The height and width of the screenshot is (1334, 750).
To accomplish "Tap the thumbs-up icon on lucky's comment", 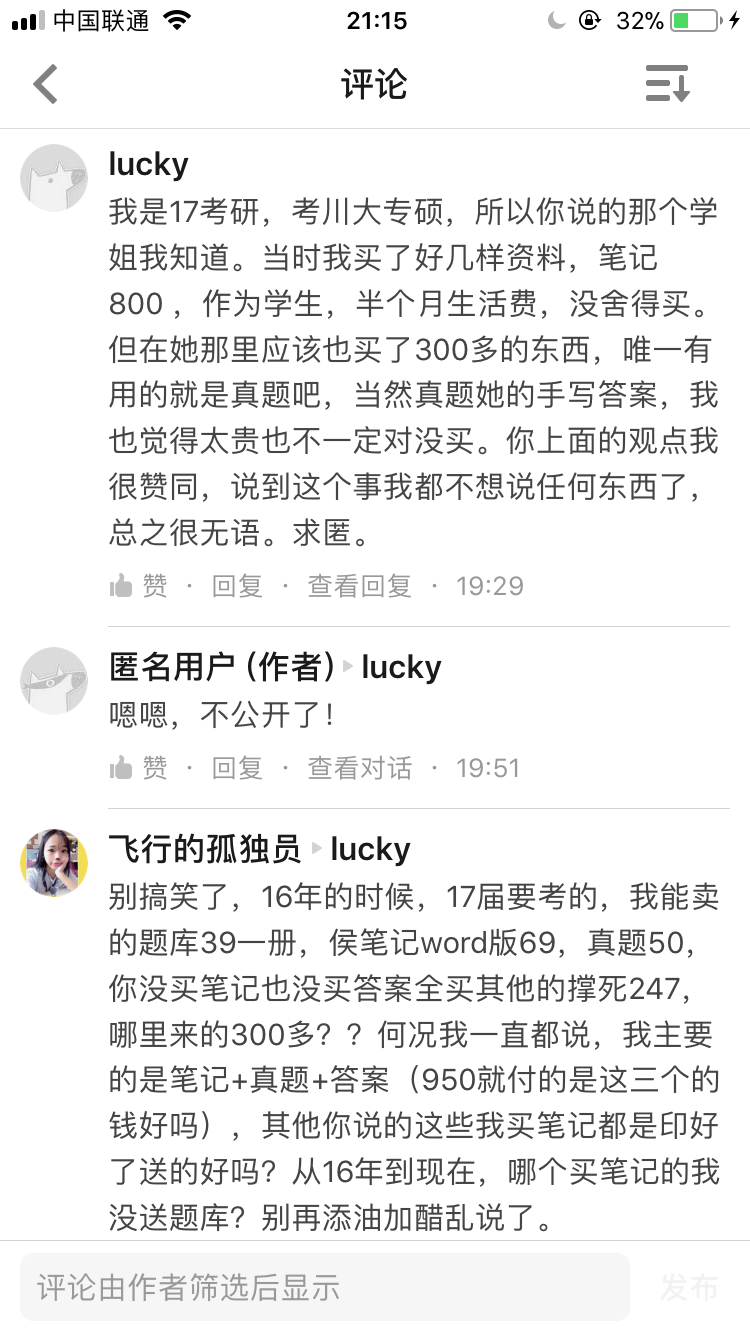I will 120,585.
